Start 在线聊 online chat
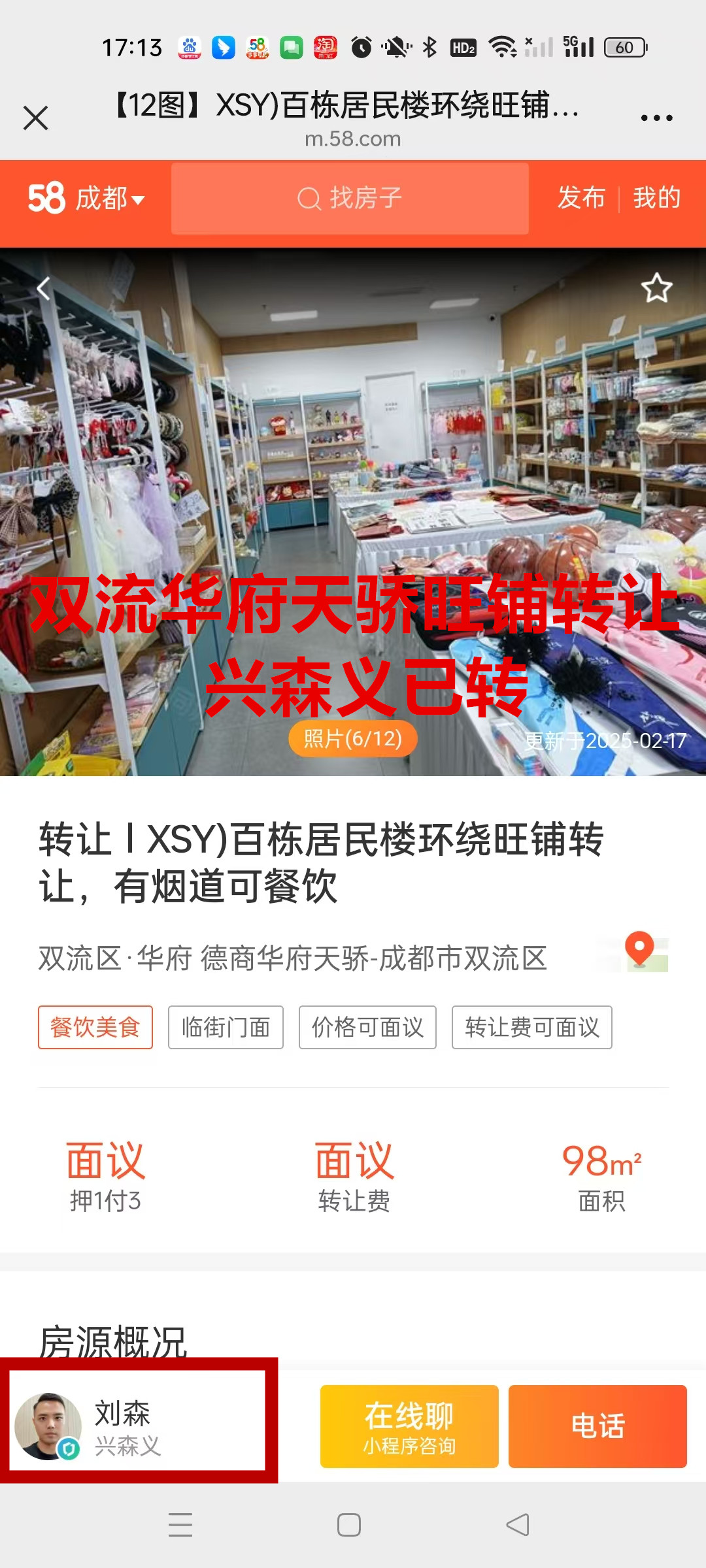 coord(409,1427)
